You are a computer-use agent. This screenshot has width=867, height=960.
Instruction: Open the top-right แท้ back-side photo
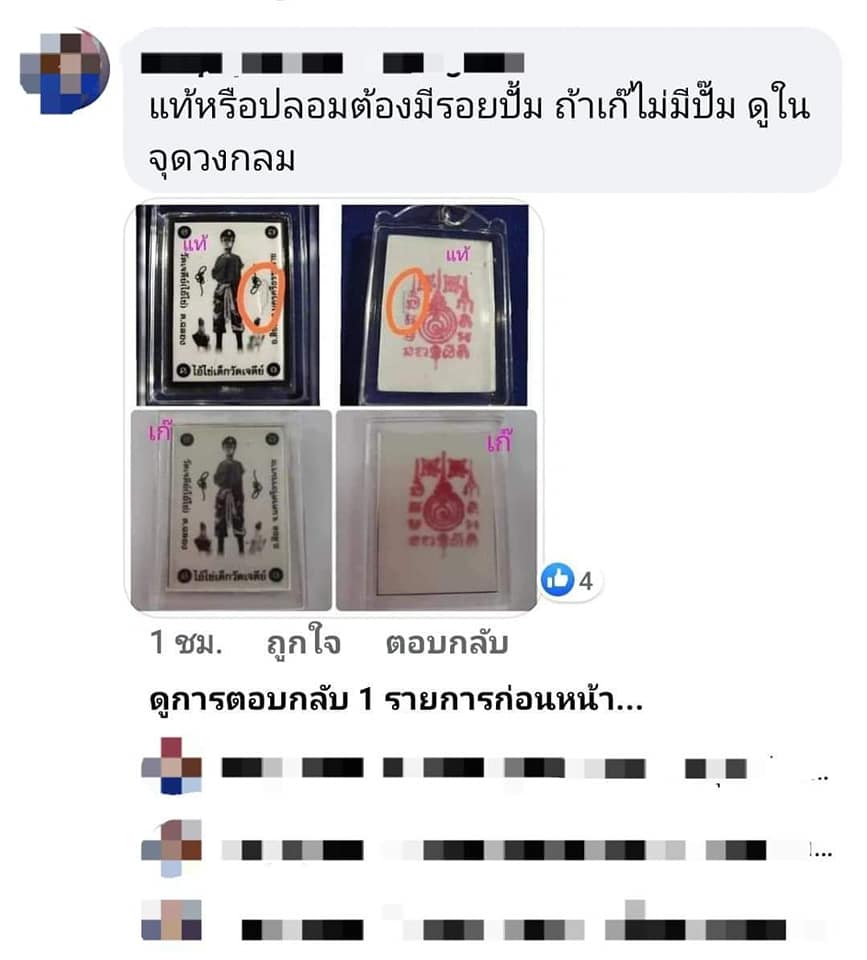click(x=435, y=304)
